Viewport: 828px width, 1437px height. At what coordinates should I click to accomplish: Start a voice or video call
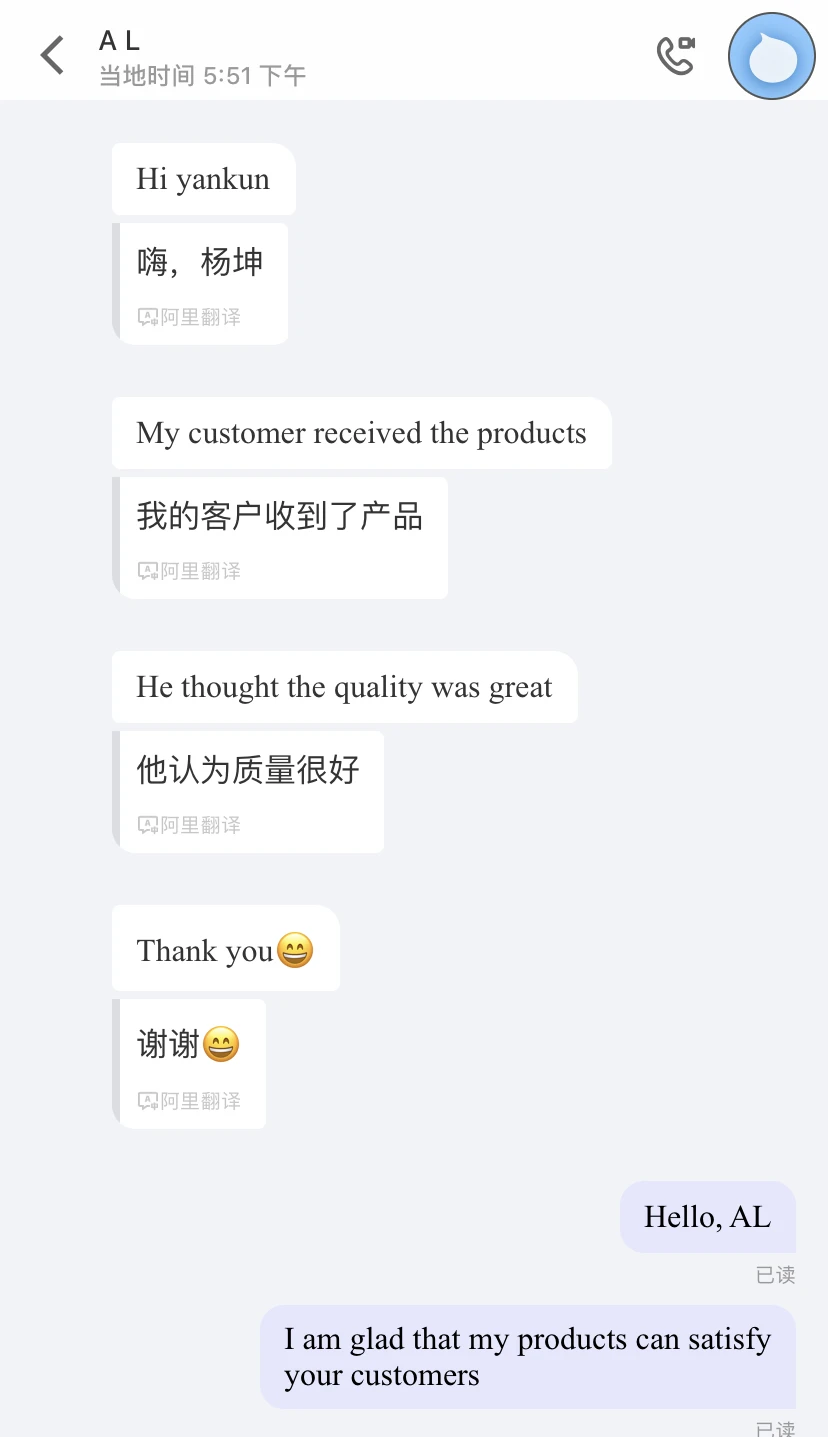(676, 56)
